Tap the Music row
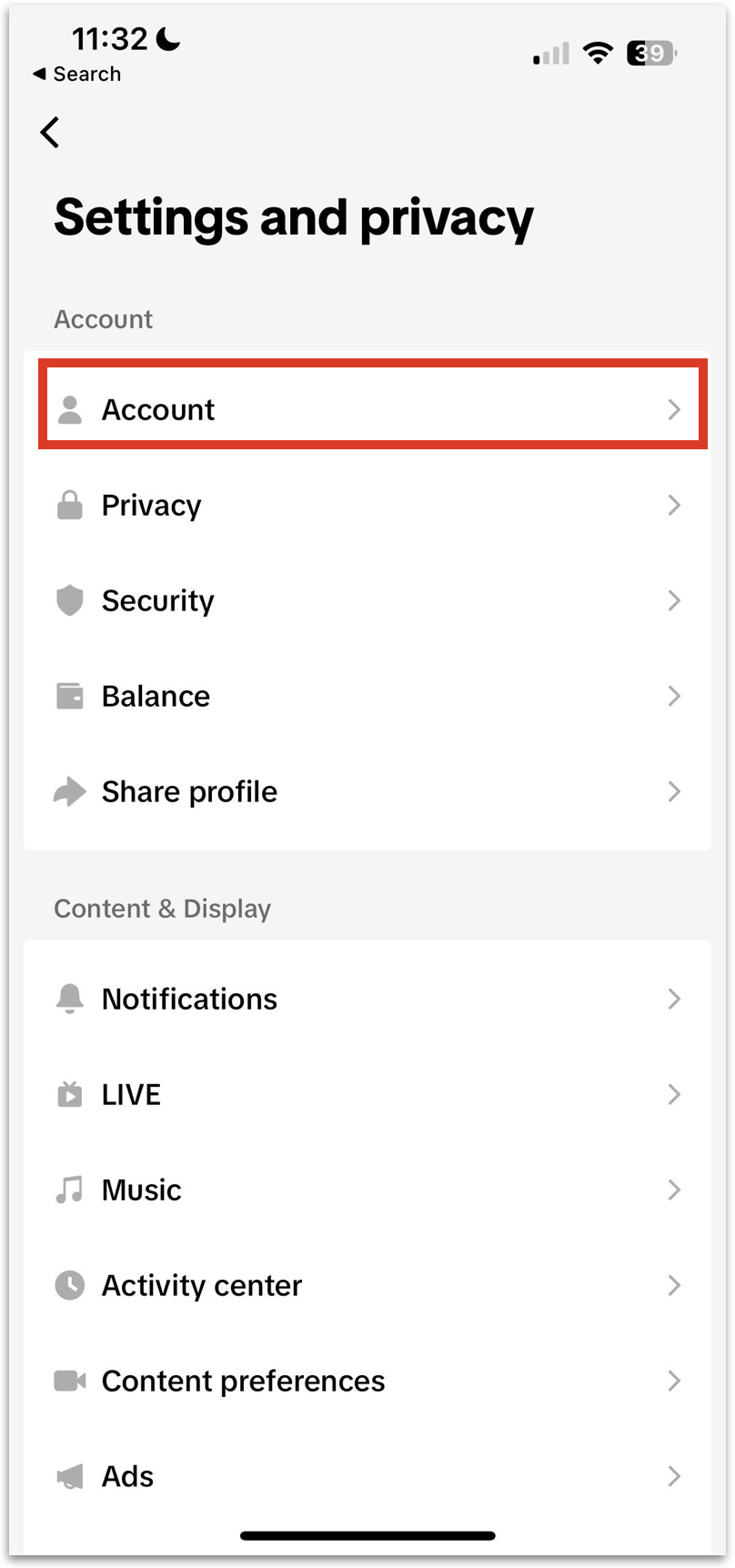Image resolution: width=735 pixels, height=1568 pixels. click(367, 1190)
